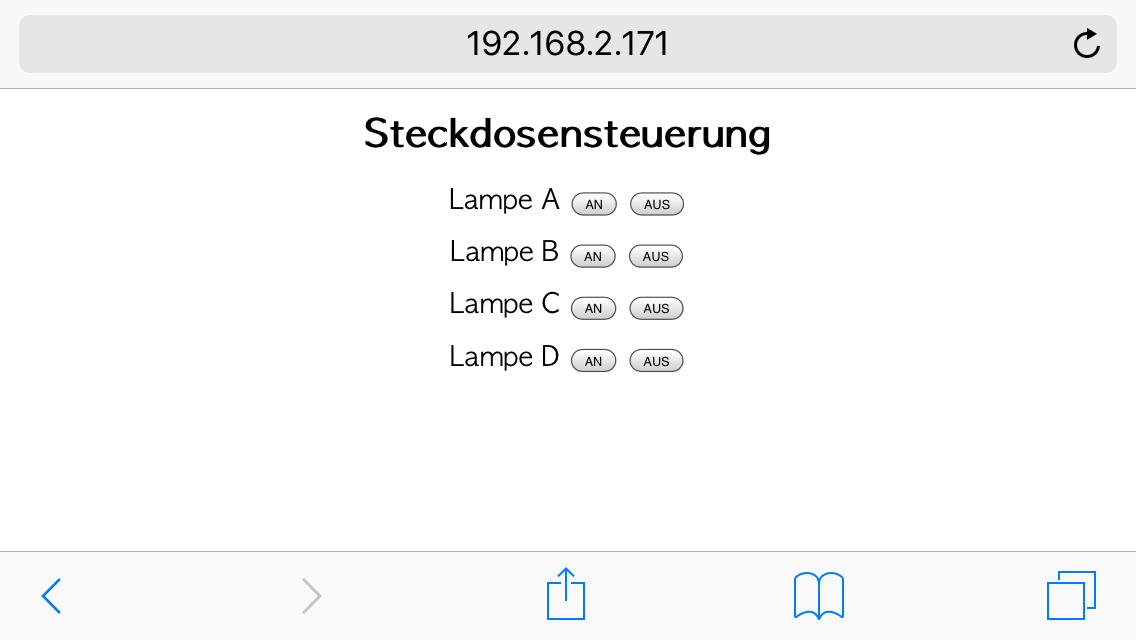Edit the 192.168.2.171 address bar
1136x640 pixels.
click(567, 44)
